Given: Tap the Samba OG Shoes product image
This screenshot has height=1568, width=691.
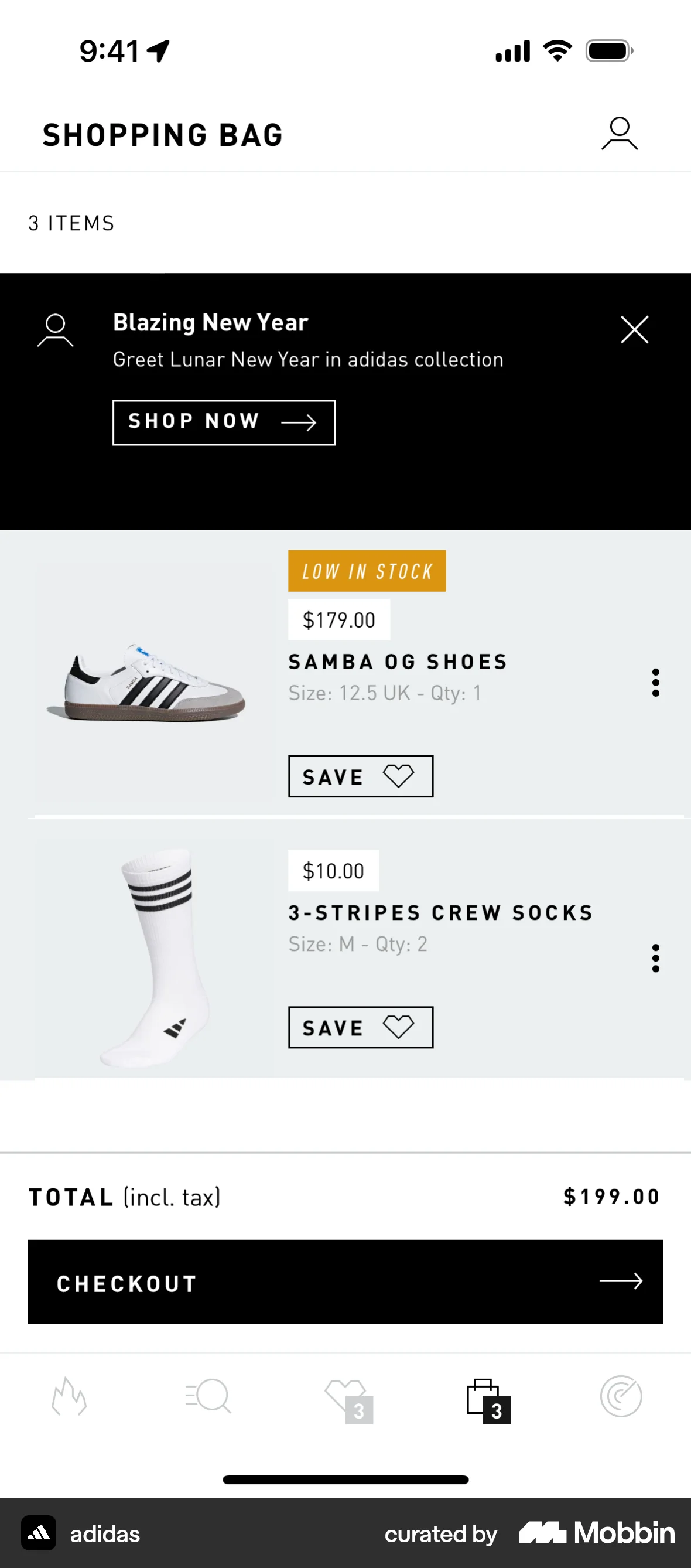Looking at the screenshot, I should pos(146,685).
